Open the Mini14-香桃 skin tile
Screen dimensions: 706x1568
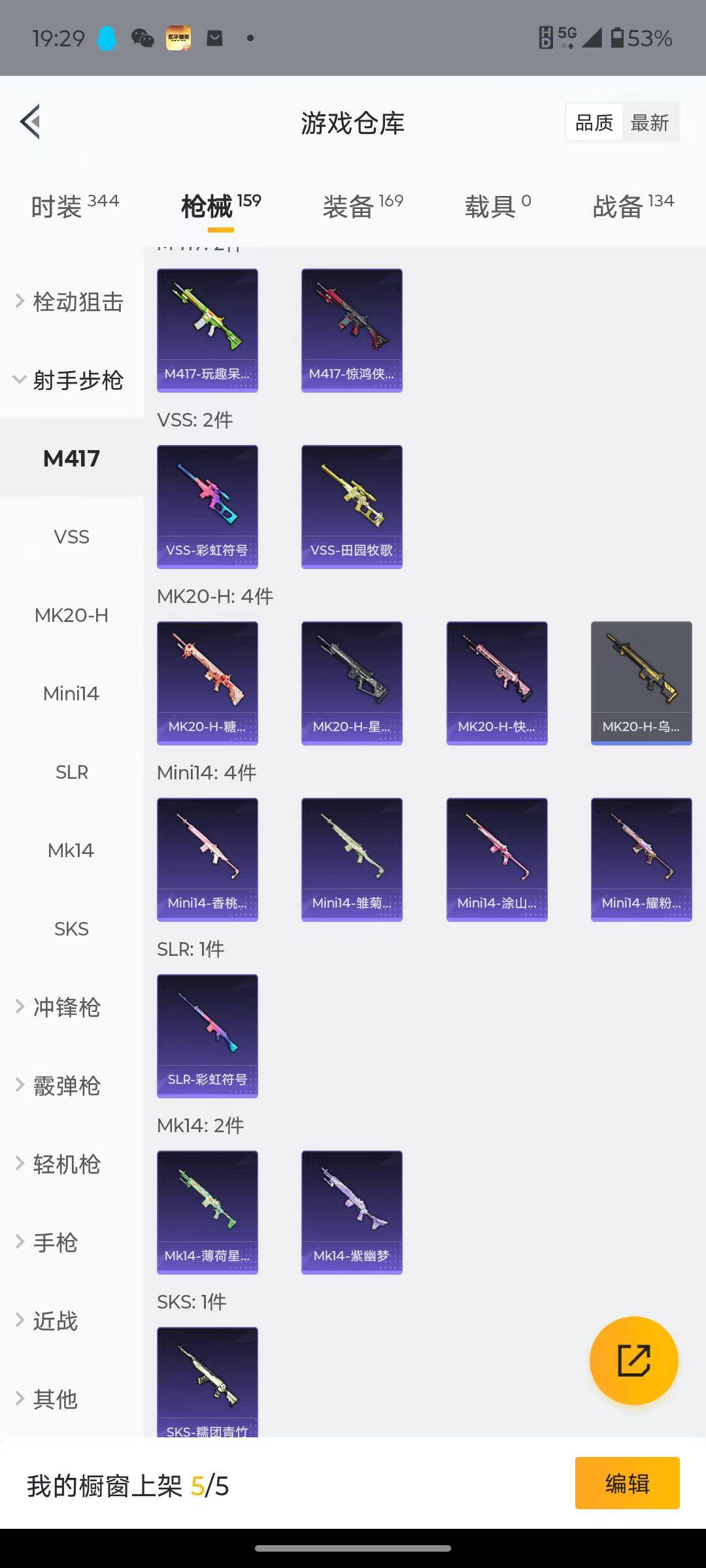[x=207, y=859]
